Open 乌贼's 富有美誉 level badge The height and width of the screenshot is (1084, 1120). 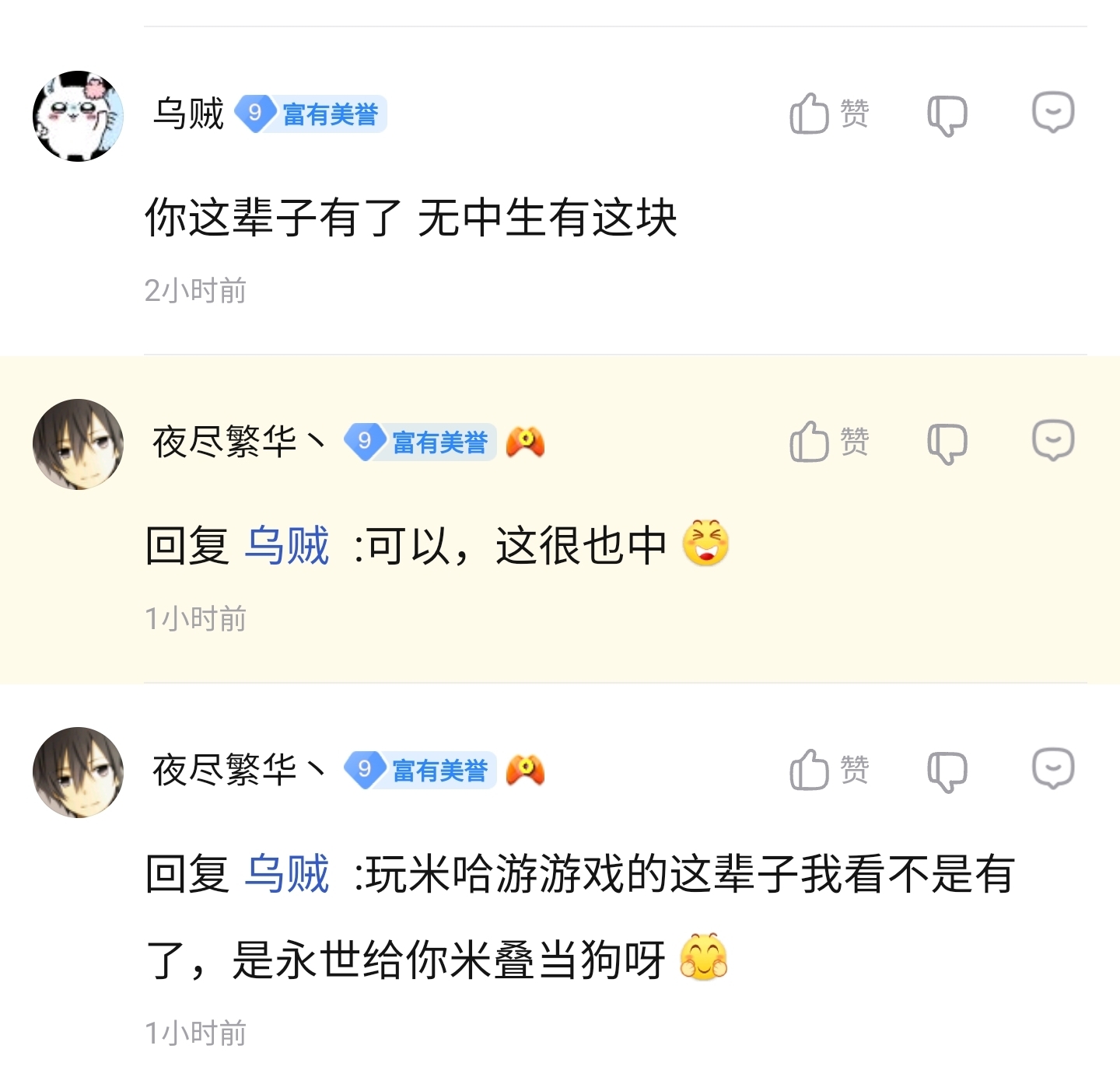311,114
